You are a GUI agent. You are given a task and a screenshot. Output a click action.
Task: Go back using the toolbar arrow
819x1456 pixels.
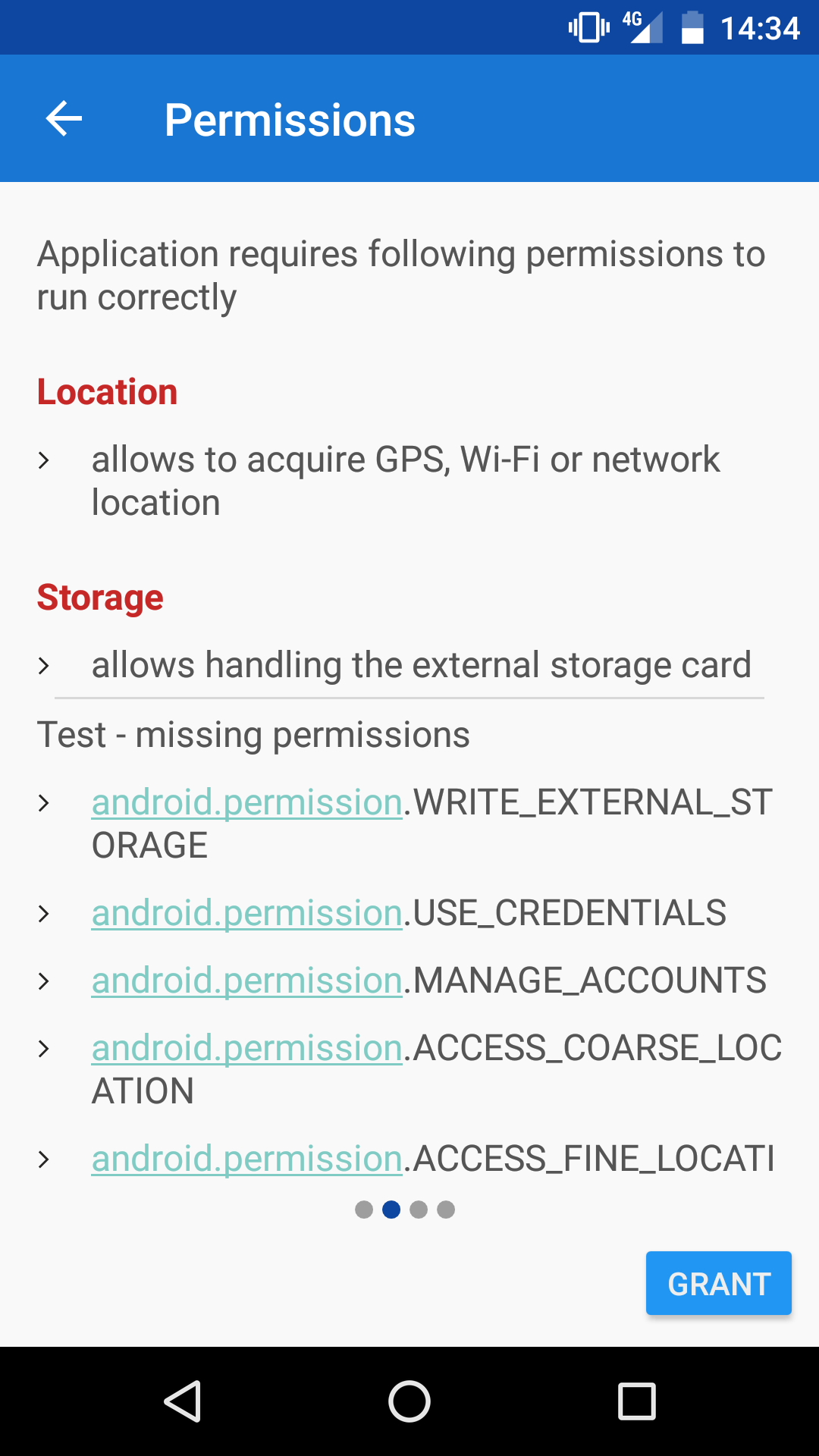[x=64, y=119]
